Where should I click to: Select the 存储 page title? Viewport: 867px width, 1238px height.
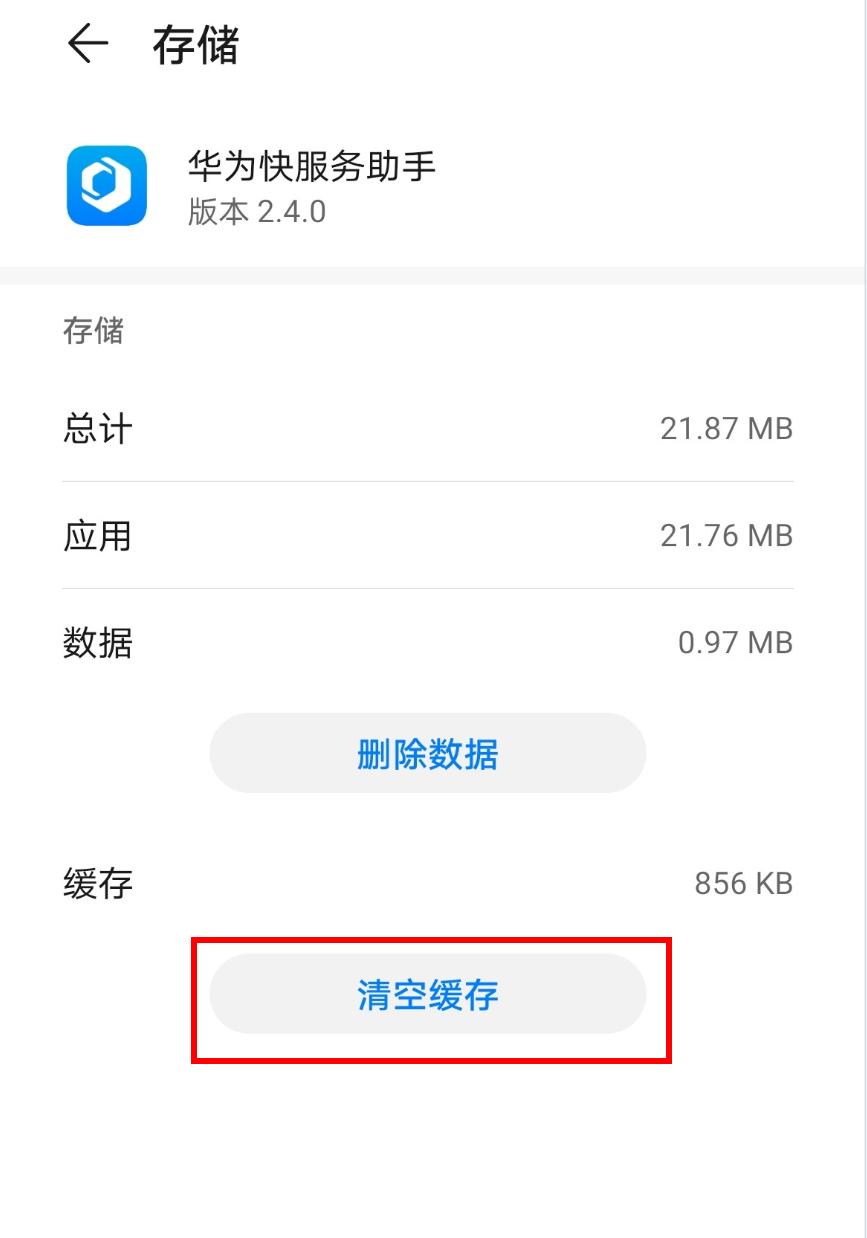click(x=196, y=45)
